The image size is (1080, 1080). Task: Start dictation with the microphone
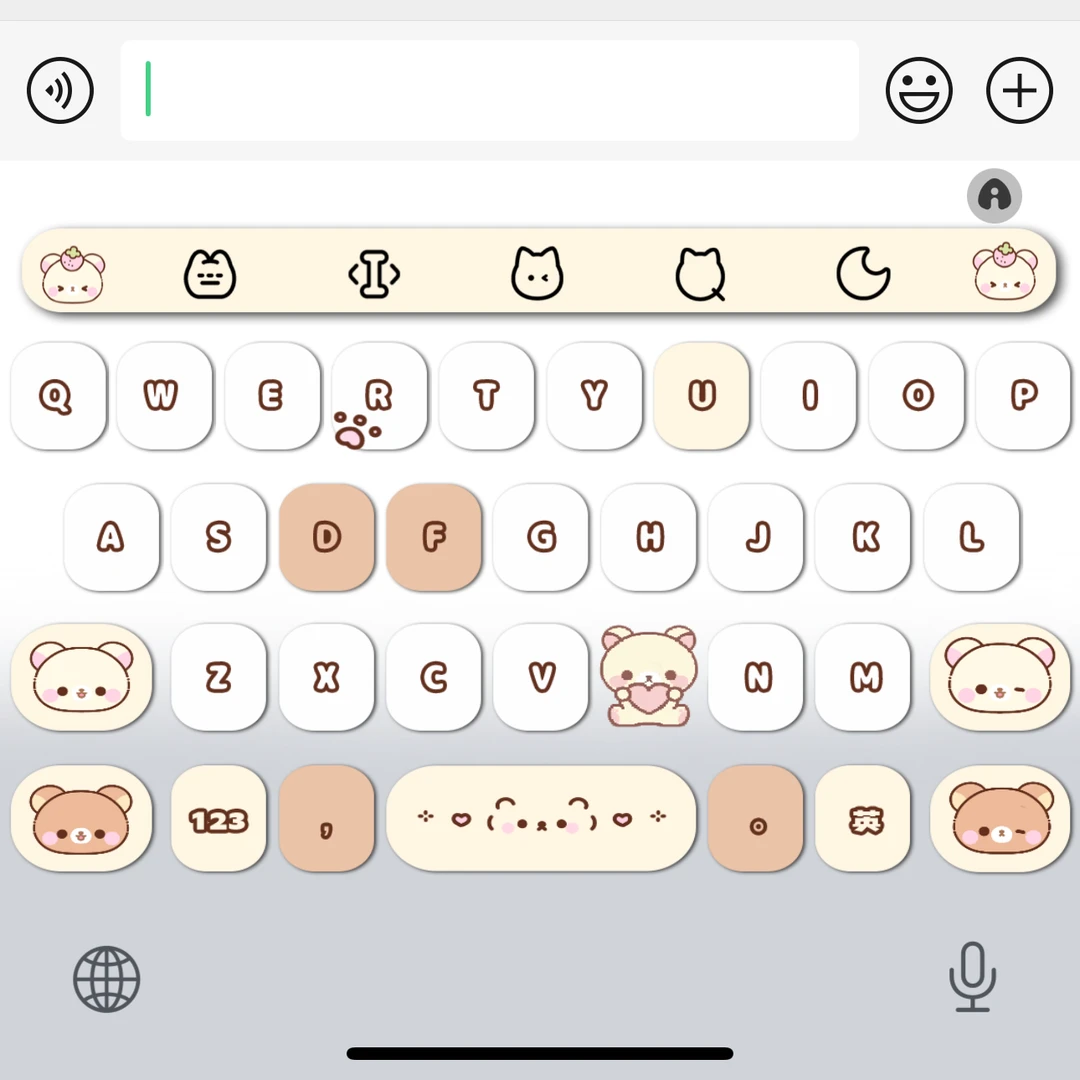(x=972, y=977)
